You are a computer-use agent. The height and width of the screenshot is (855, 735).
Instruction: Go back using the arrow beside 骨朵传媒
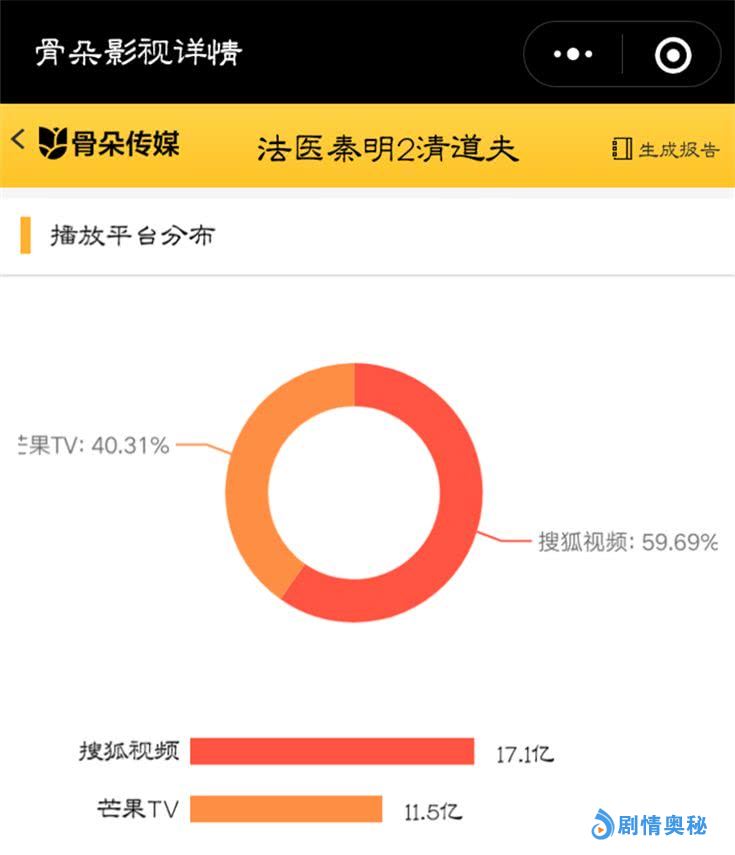[18, 140]
